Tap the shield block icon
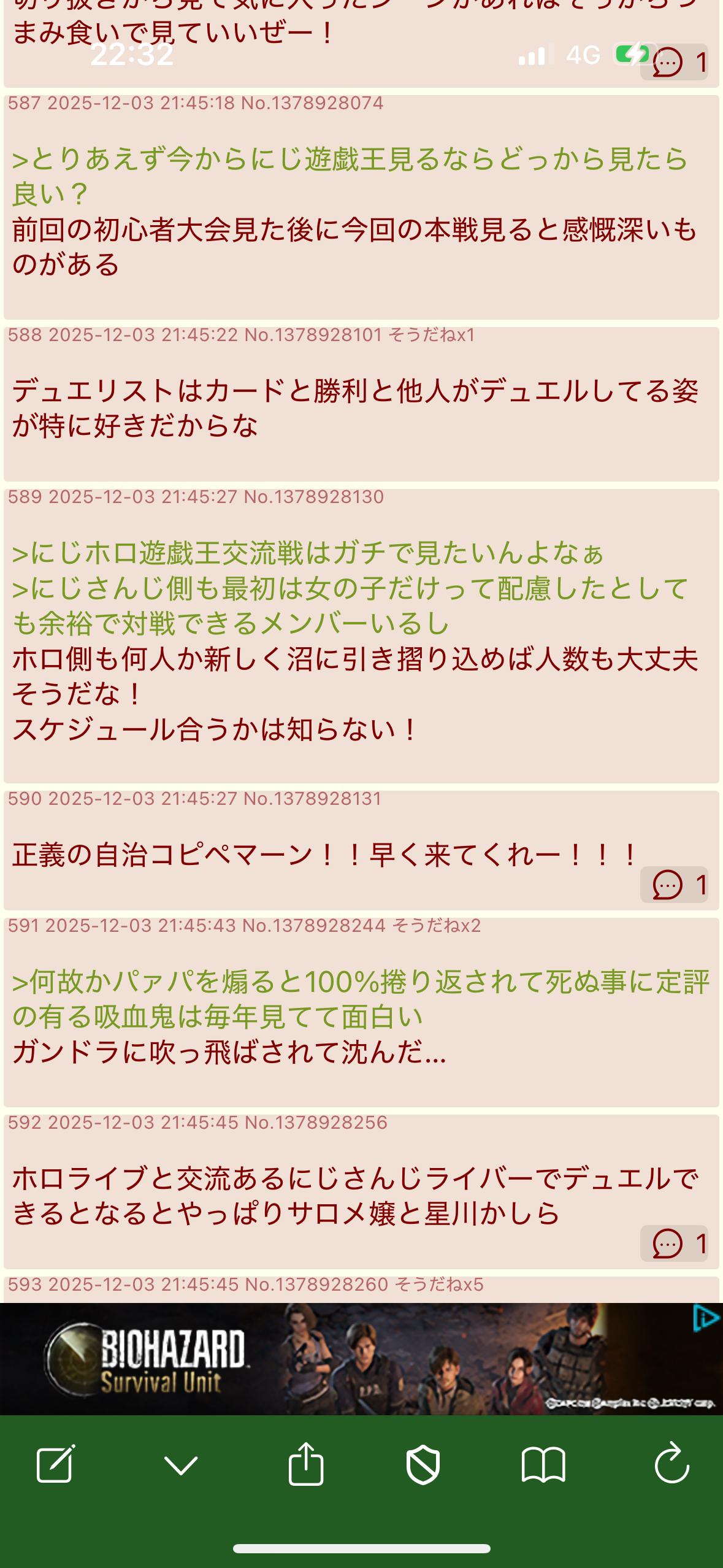723x1568 pixels. tap(423, 1466)
